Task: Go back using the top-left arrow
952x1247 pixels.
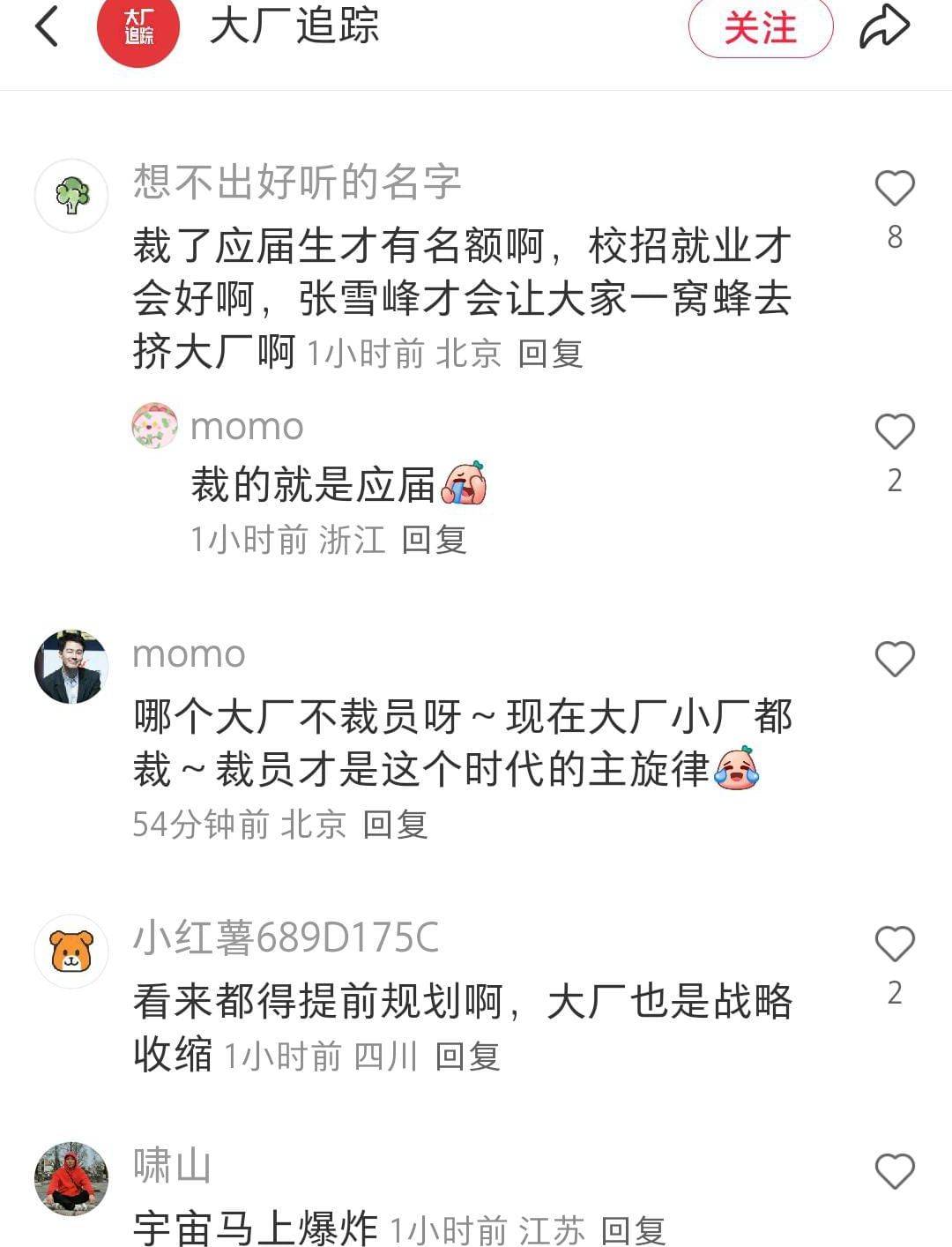Action: coord(47,26)
